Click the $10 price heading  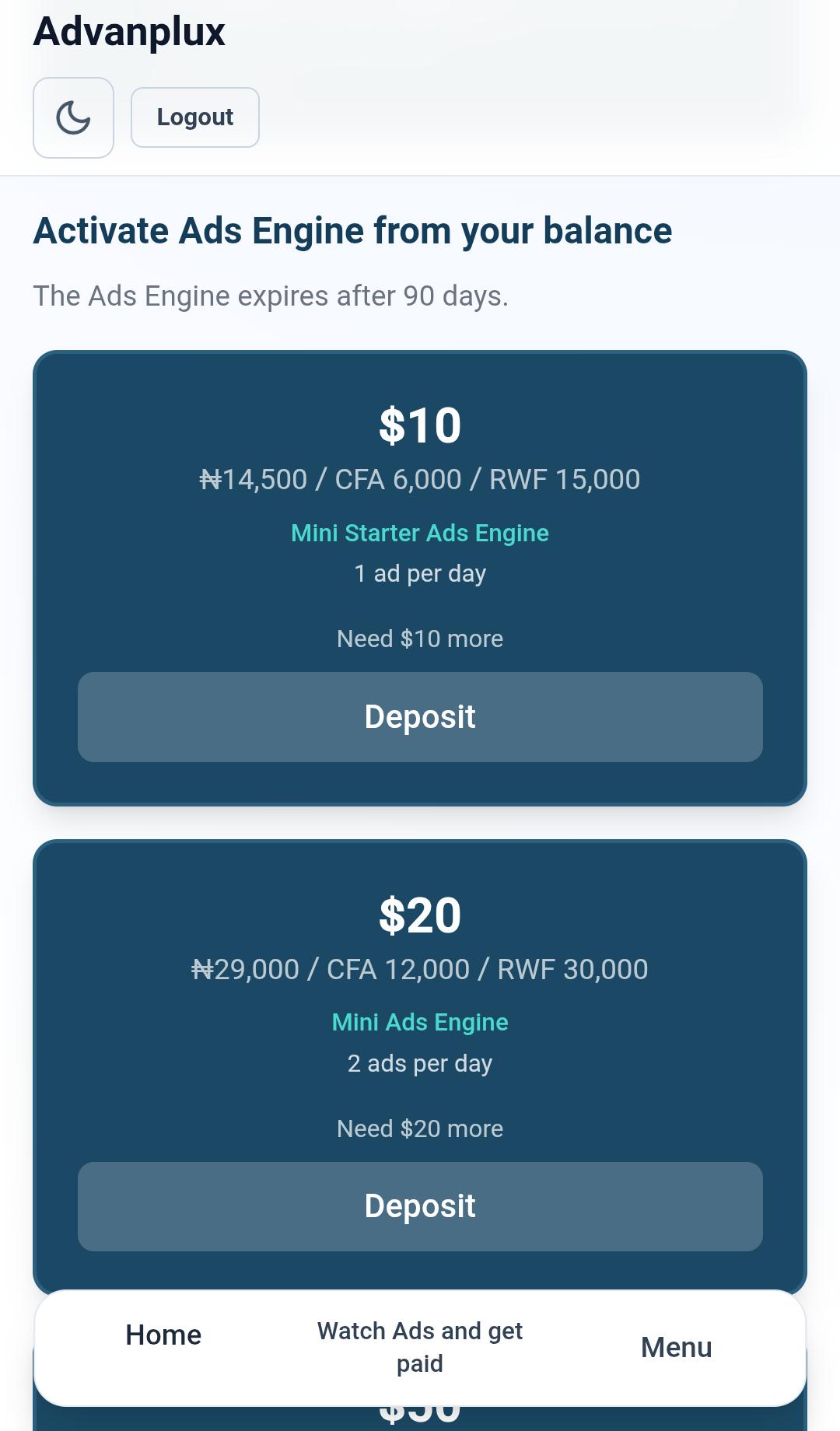pos(419,425)
